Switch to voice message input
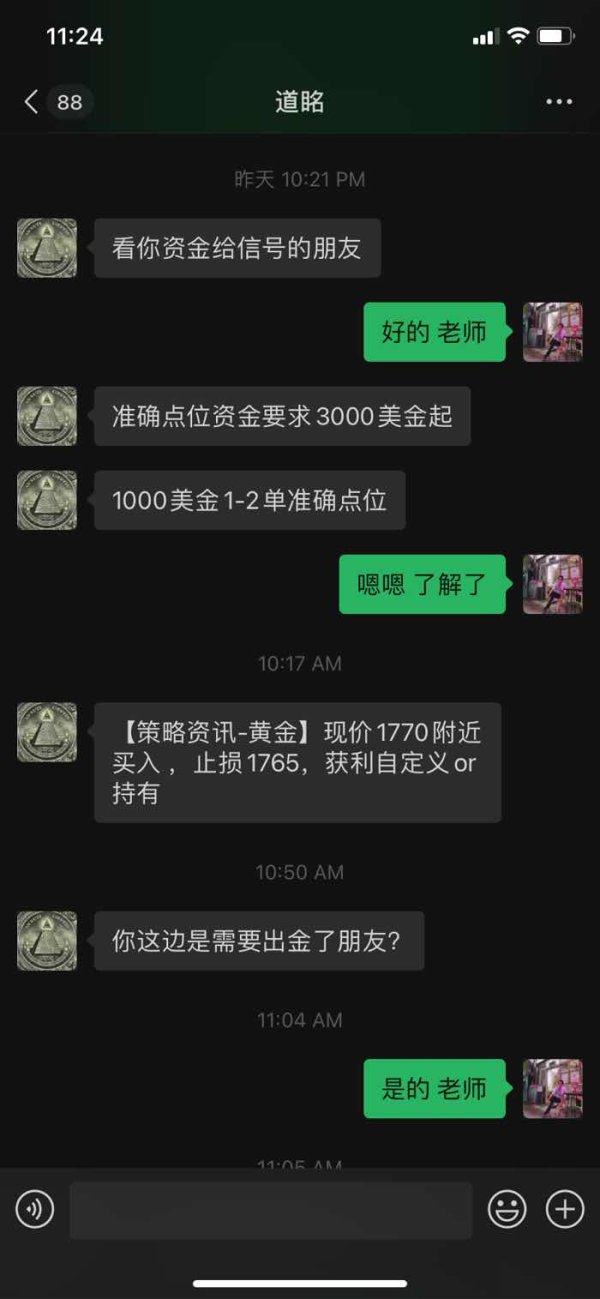 [x=35, y=1210]
